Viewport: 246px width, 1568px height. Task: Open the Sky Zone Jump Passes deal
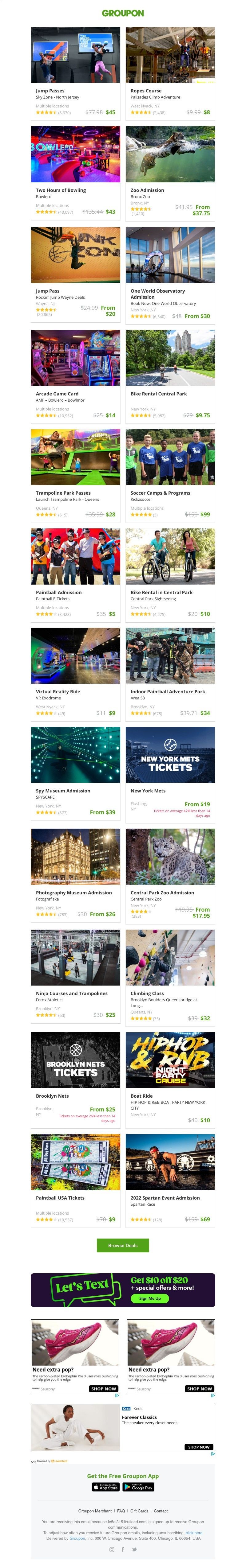click(x=76, y=73)
